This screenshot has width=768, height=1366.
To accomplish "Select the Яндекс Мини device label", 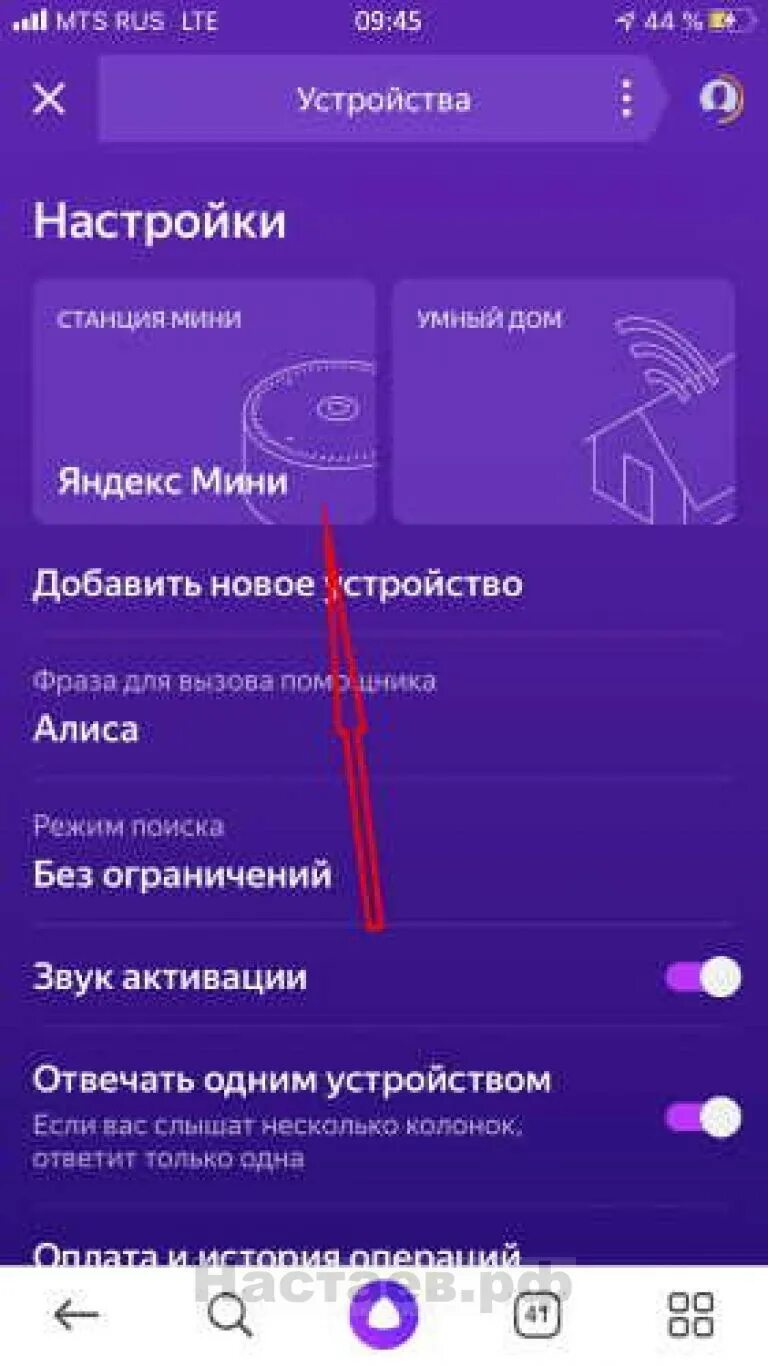I will click(170, 480).
